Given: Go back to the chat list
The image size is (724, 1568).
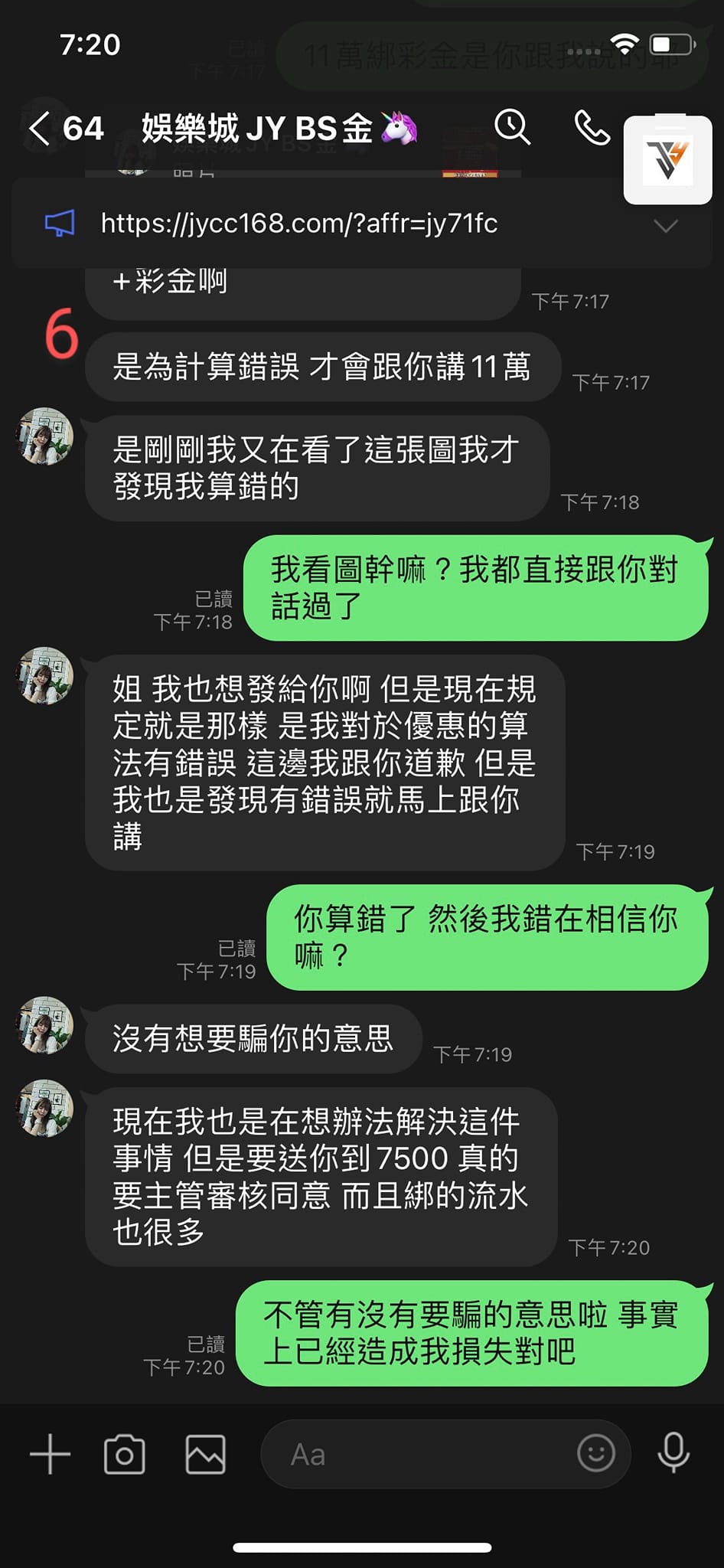Looking at the screenshot, I should (x=40, y=128).
